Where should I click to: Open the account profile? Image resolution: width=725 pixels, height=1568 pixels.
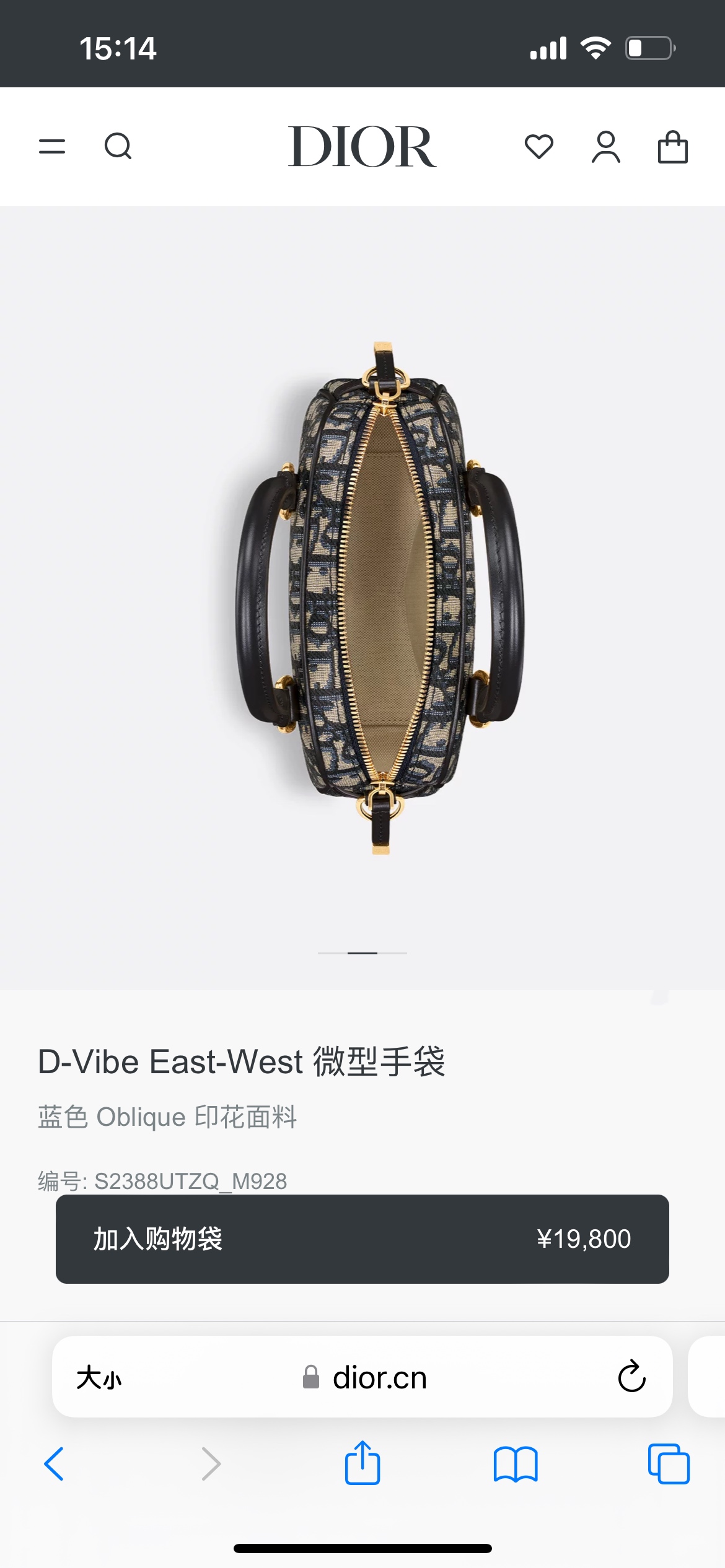click(x=605, y=147)
